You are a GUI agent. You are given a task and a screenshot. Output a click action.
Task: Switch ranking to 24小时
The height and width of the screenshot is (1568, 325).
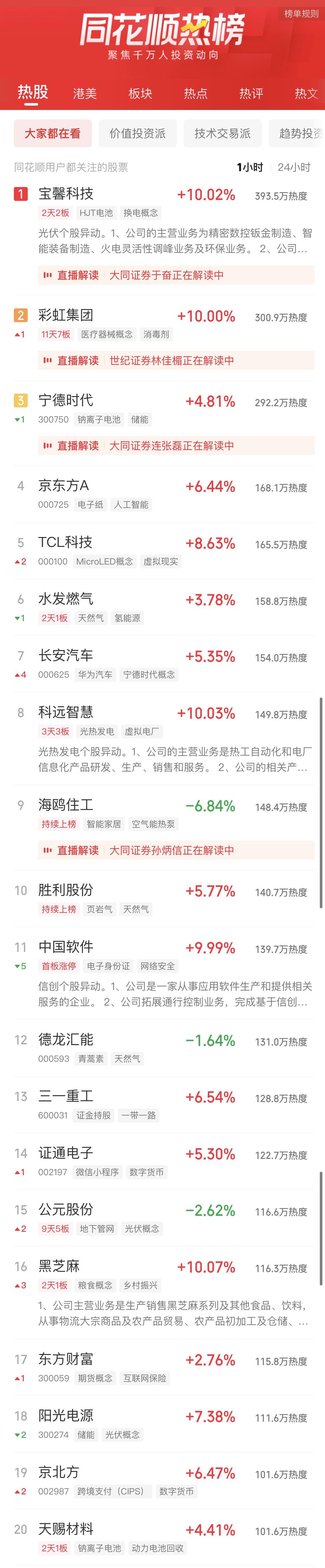click(294, 167)
